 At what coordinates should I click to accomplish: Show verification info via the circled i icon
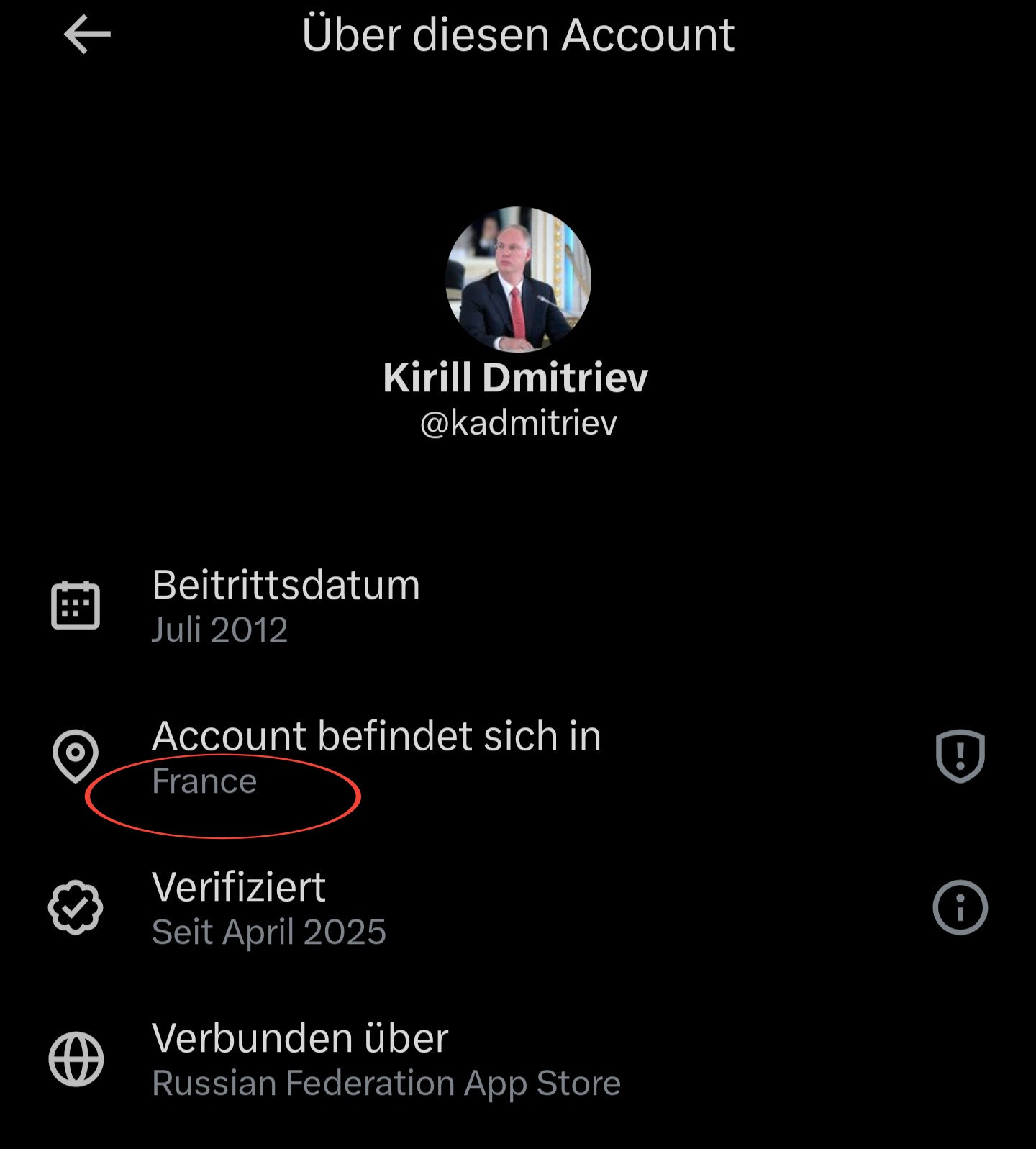tap(960, 907)
